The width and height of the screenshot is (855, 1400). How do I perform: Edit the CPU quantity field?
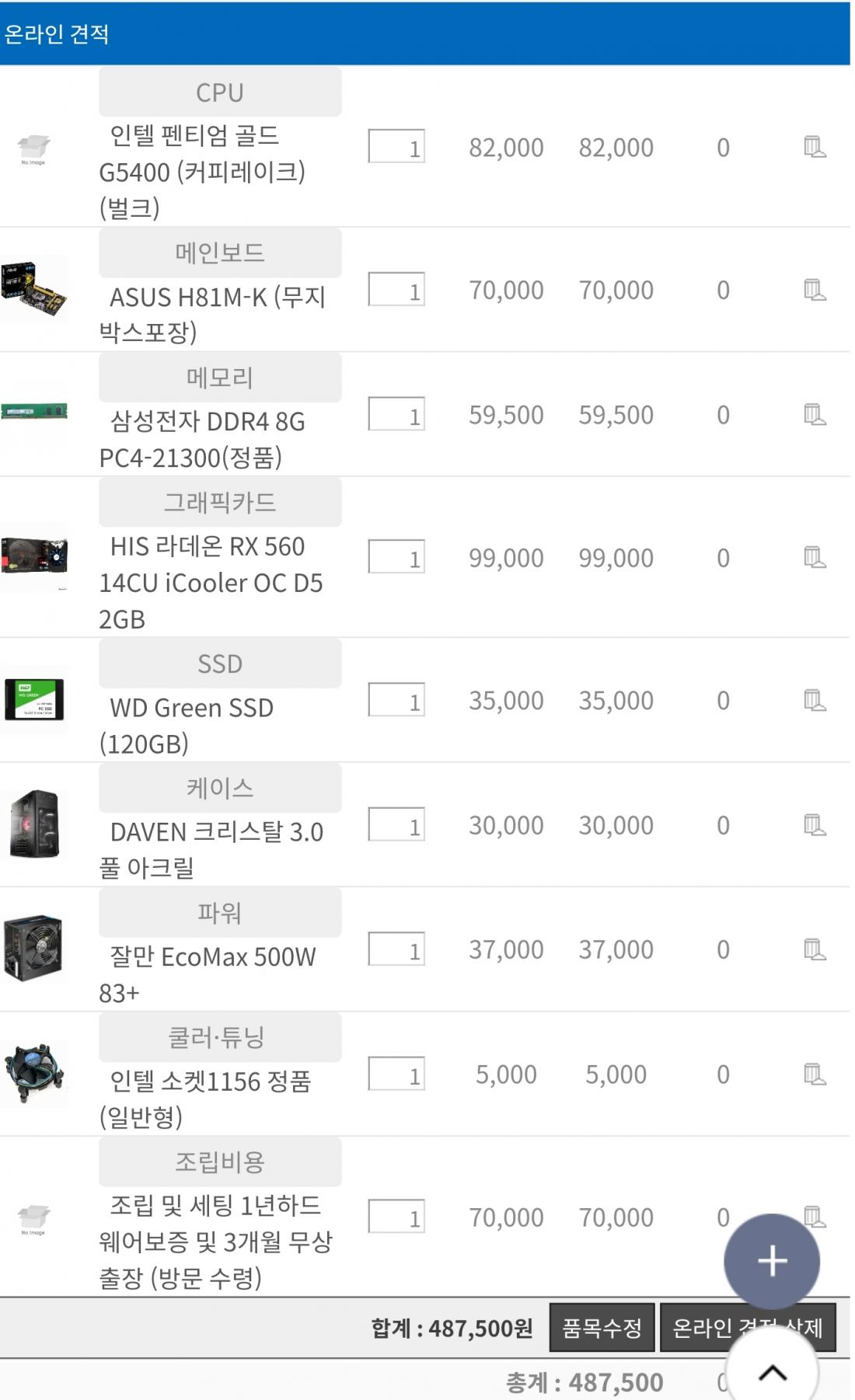pos(396,147)
